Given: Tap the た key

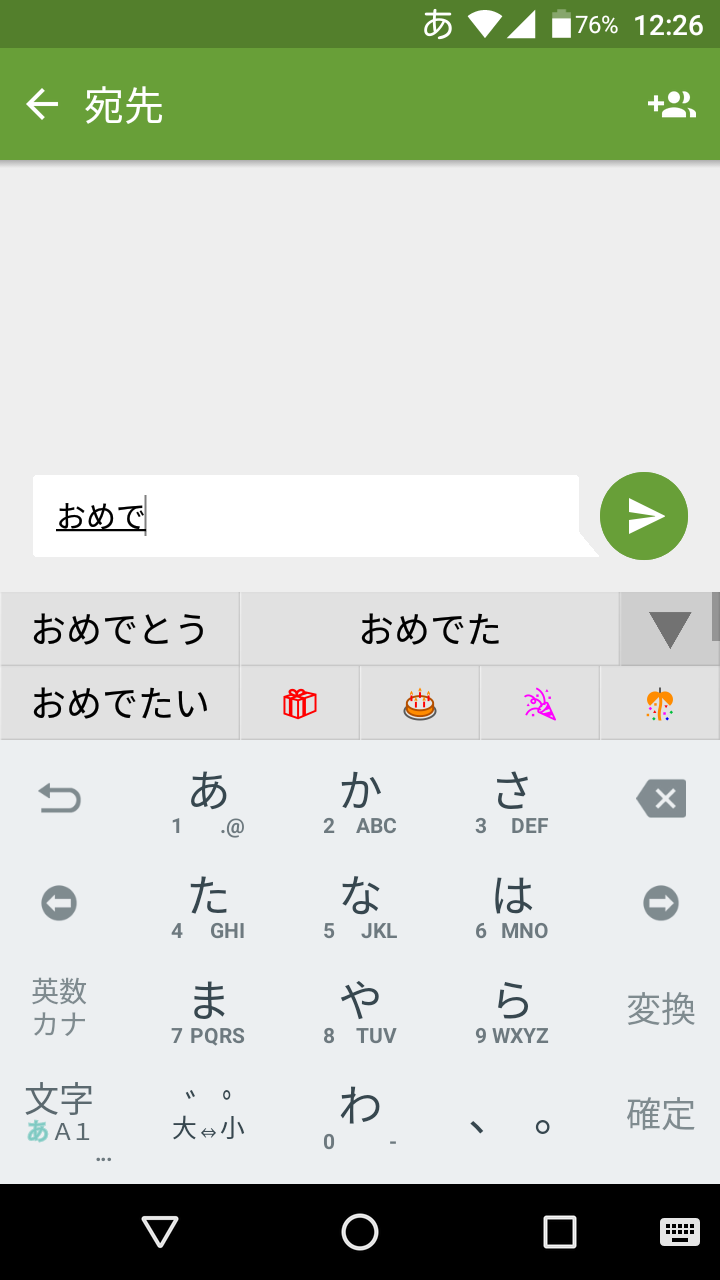Looking at the screenshot, I should click(x=209, y=904).
